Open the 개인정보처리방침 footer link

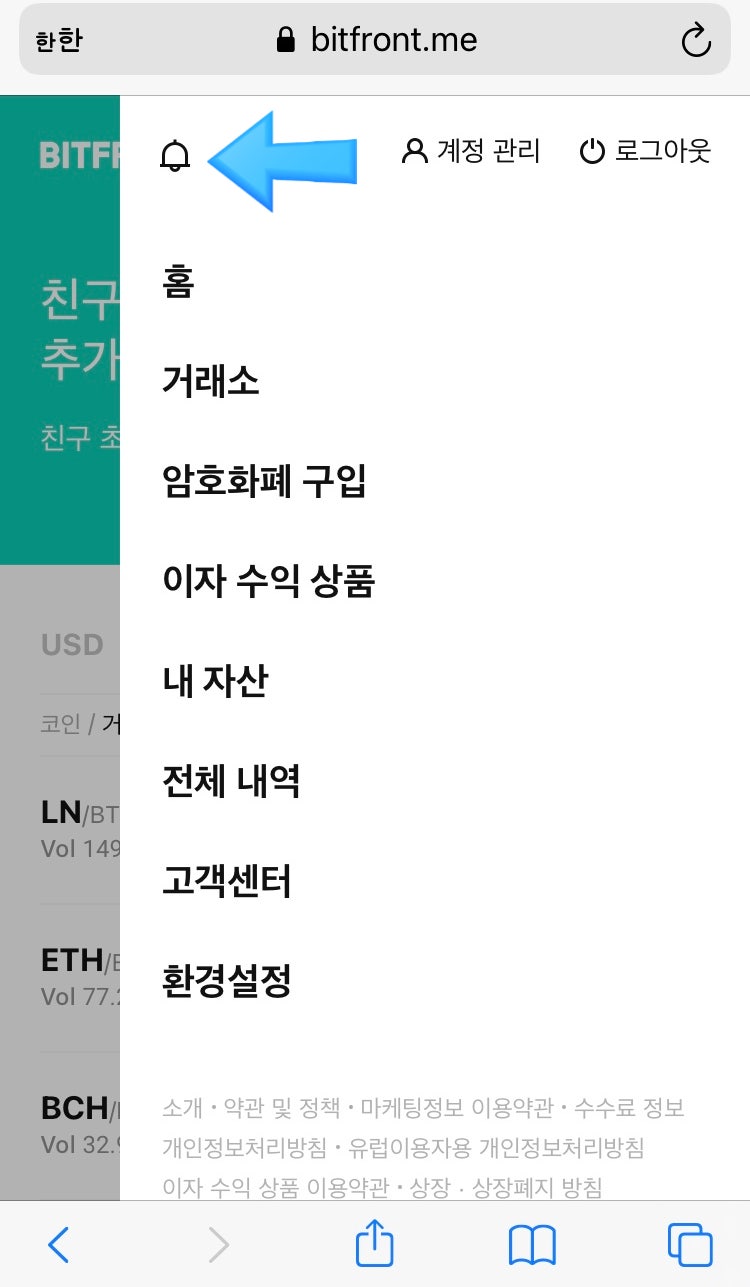[245, 1148]
